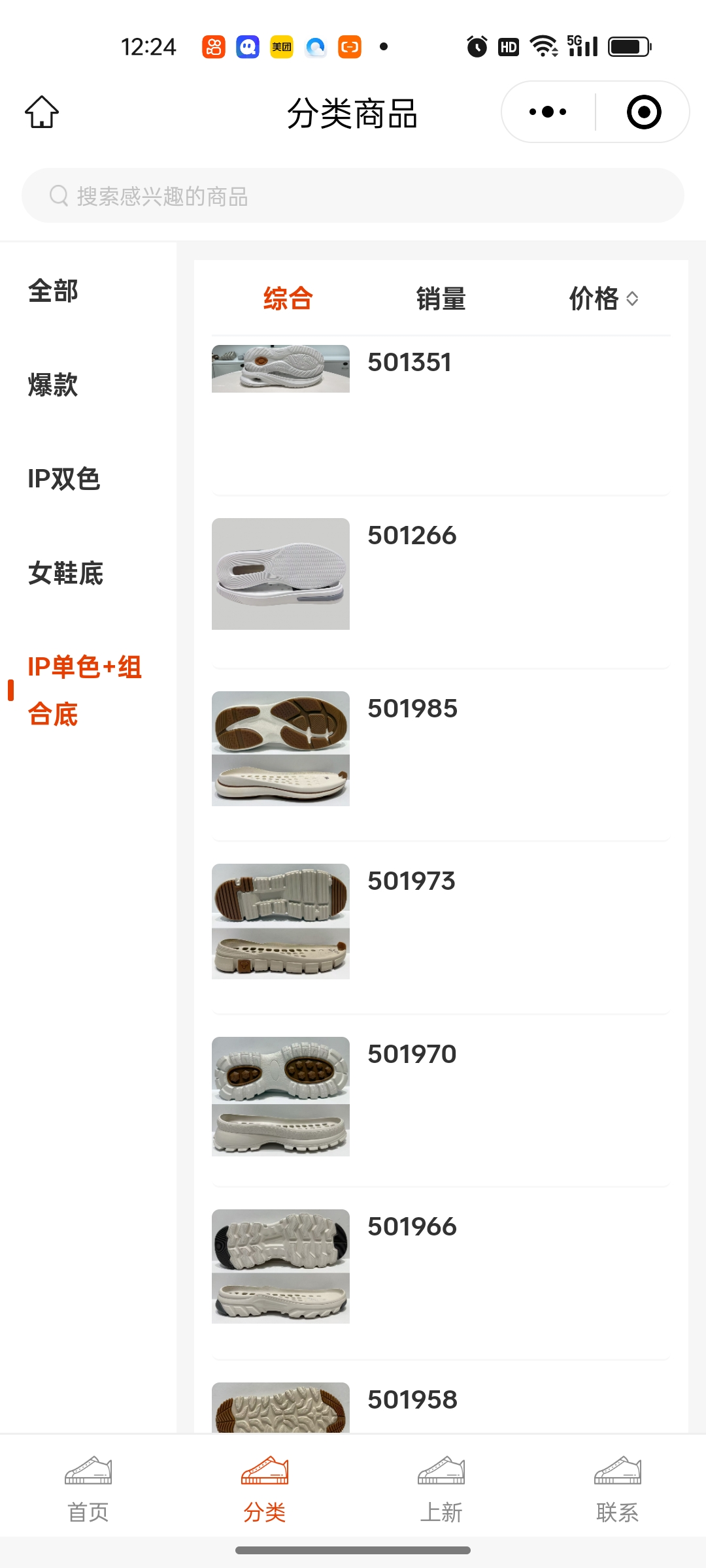
Task: Tap the 搜索感兴趣的商品 search box
Action: coord(353,196)
